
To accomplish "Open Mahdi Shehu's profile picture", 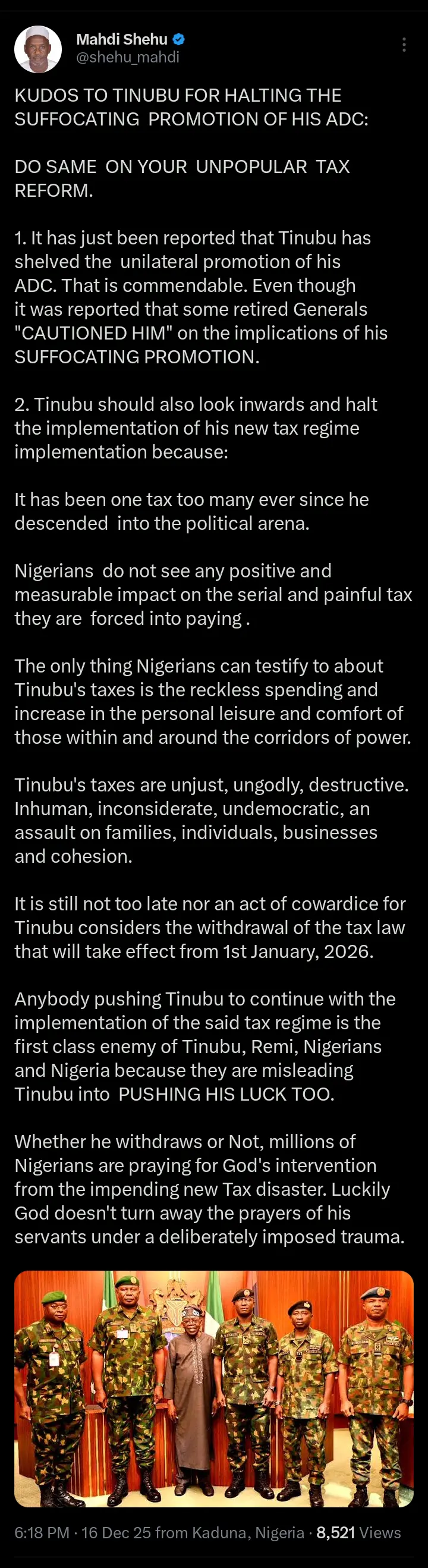I will click(x=37, y=49).
